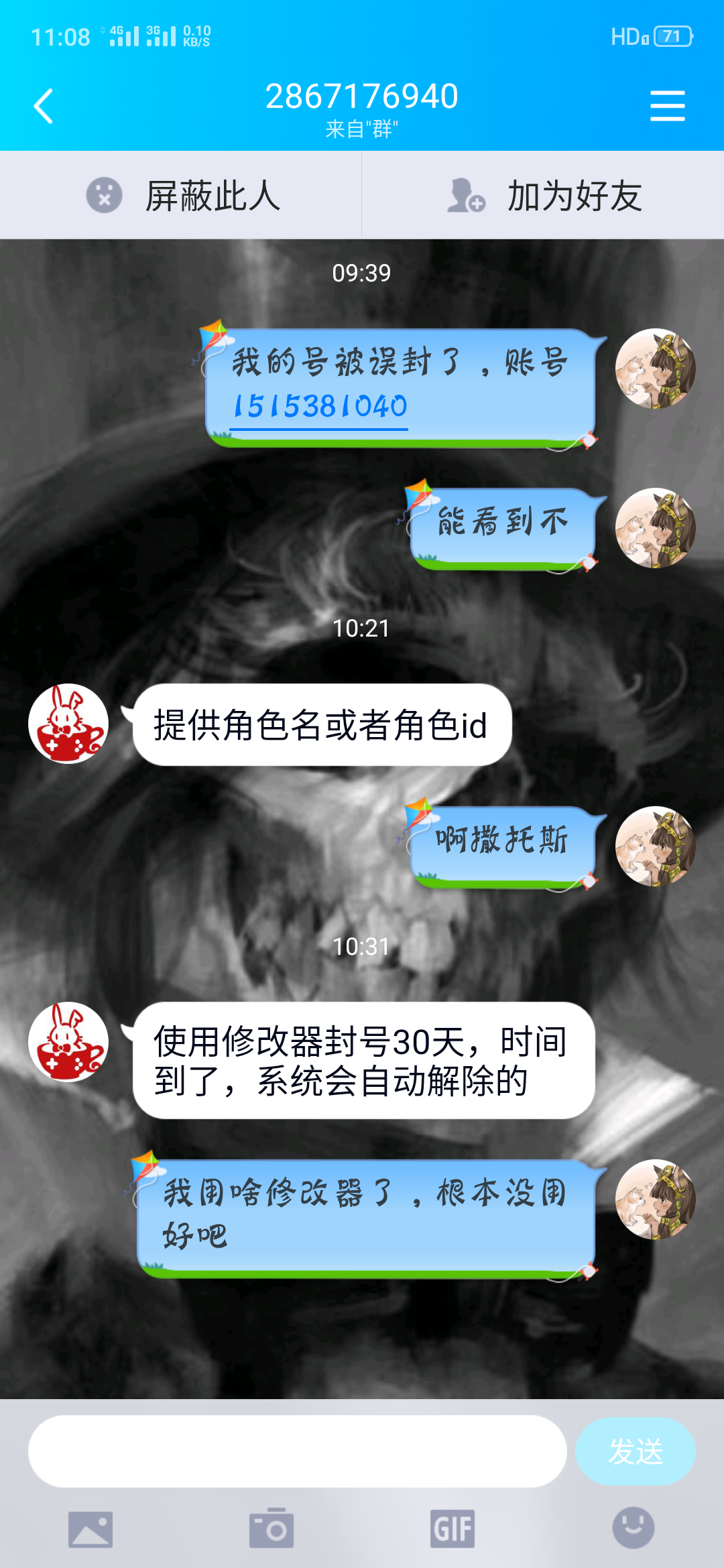Open the photo gallery icon

click(92, 1530)
